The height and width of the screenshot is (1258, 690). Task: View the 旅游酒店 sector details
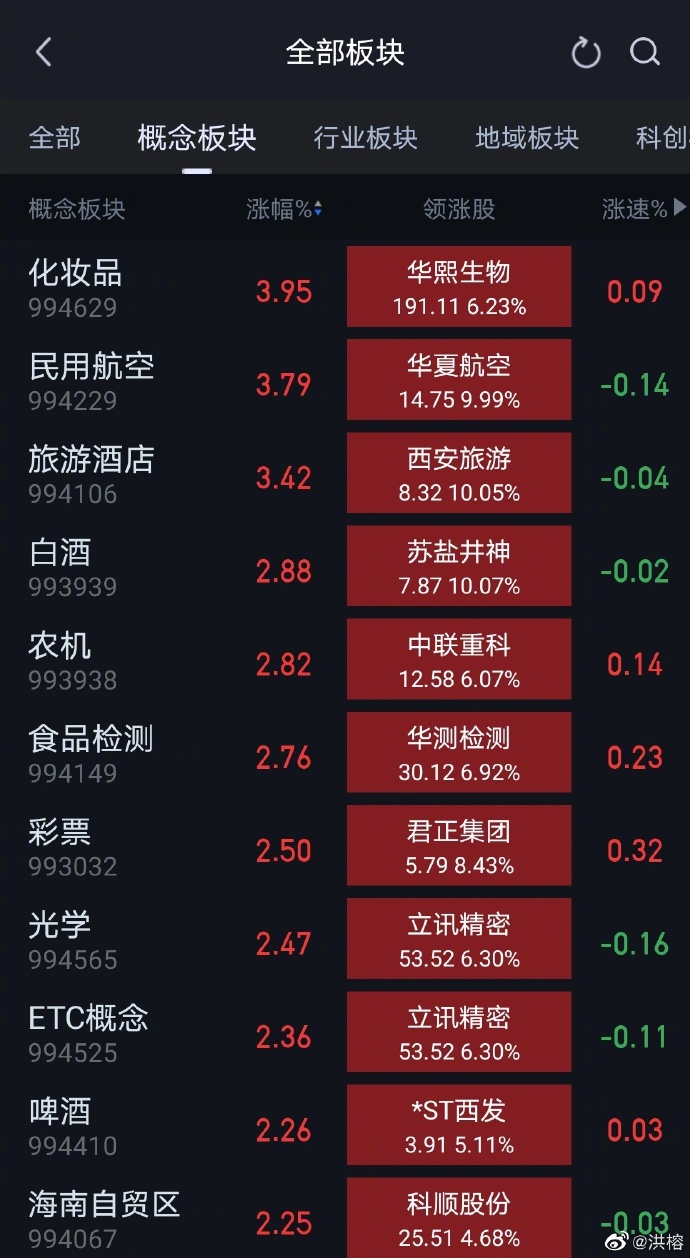345,473
